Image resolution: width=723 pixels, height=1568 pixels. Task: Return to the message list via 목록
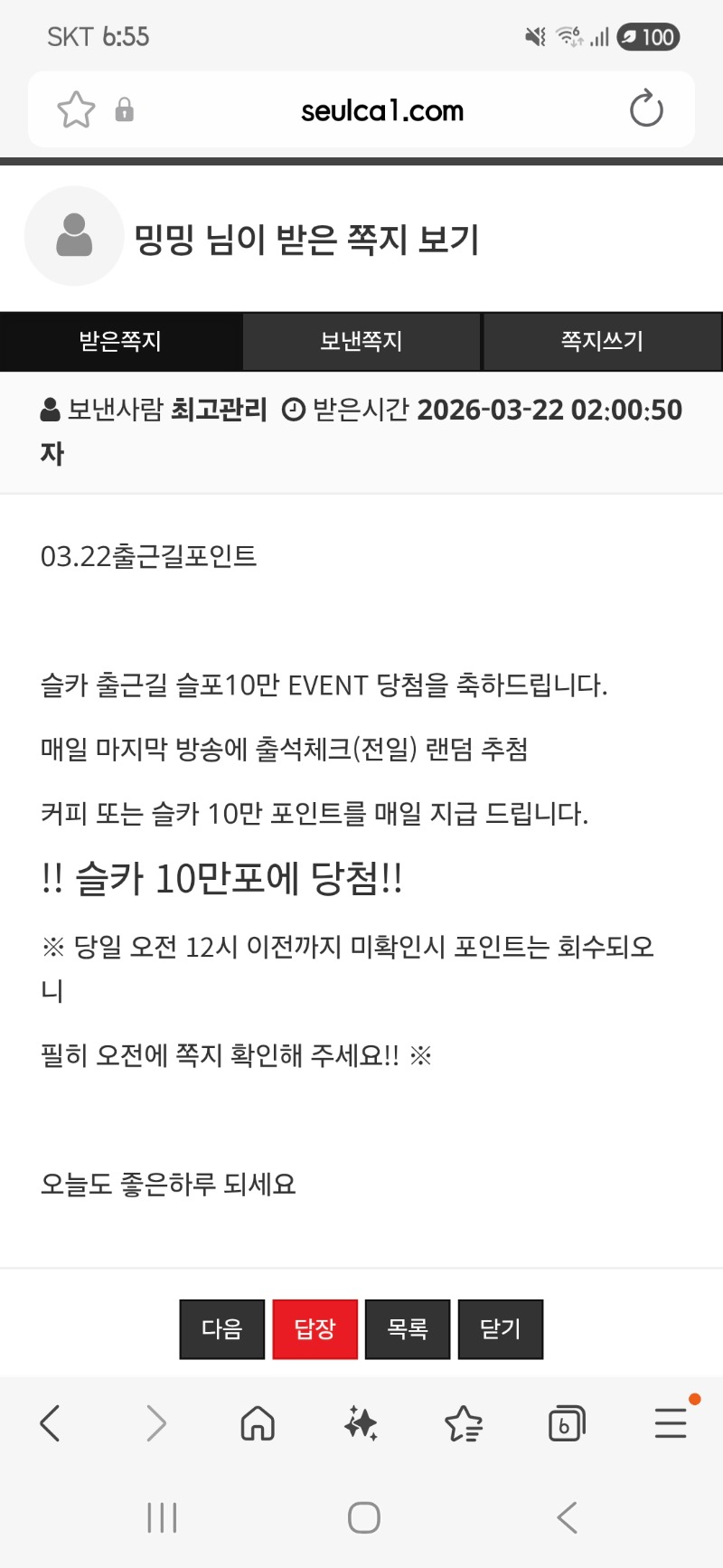(407, 1328)
